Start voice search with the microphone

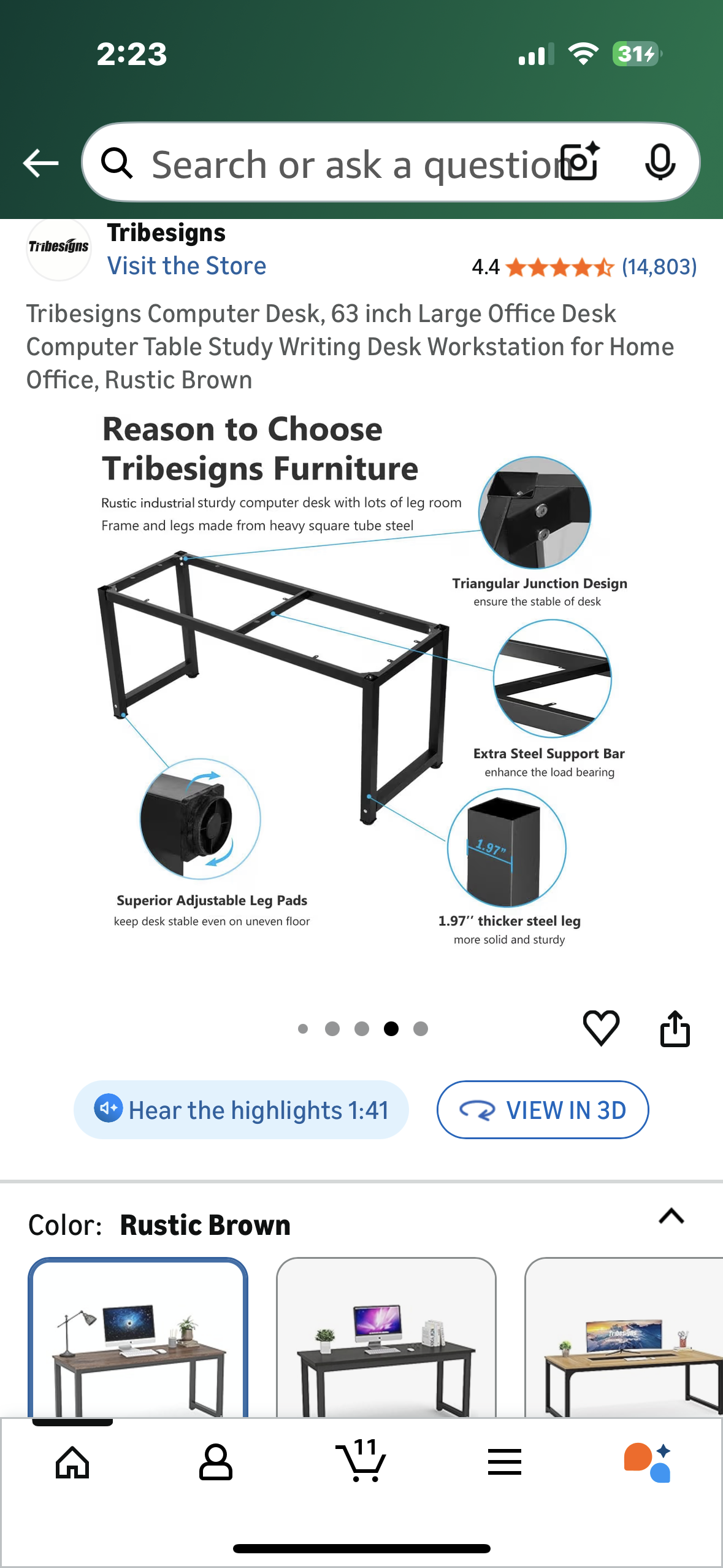pos(660,163)
